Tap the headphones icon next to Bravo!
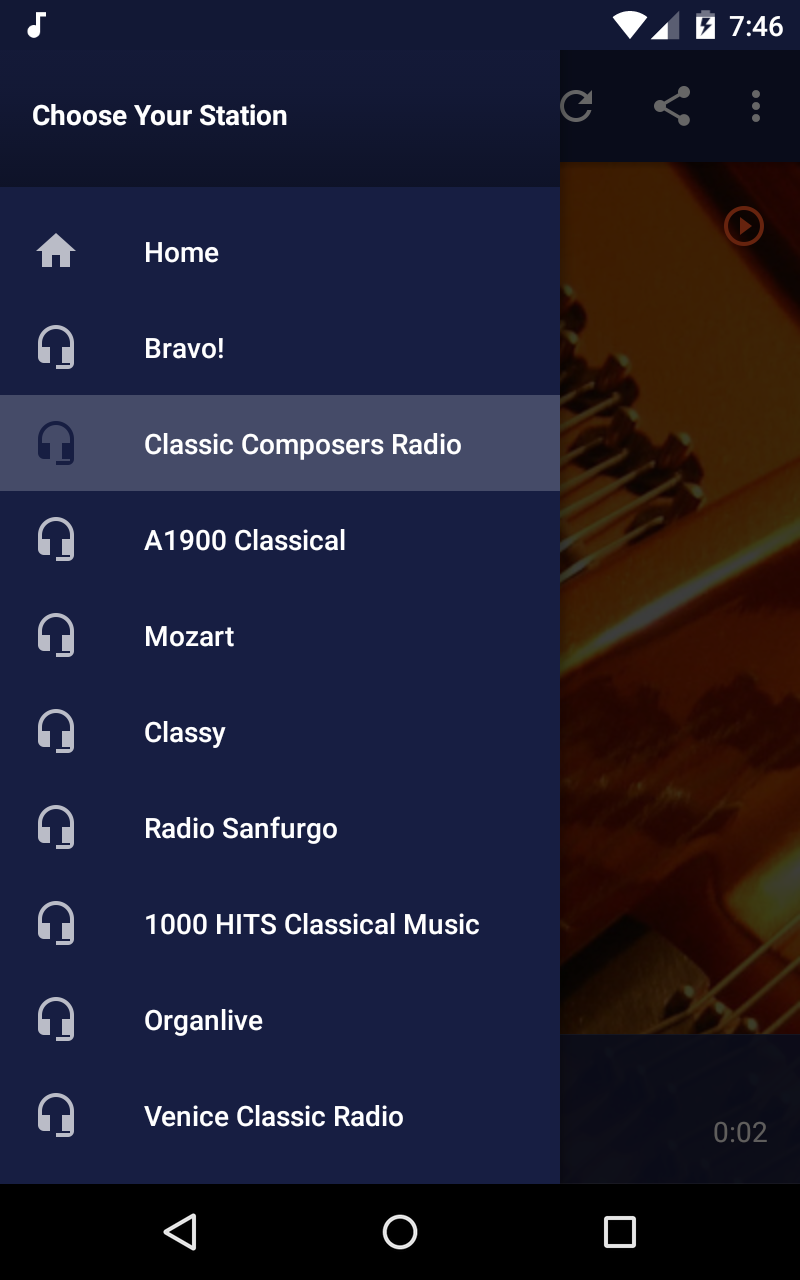Viewport: 800px width, 1280px height. 57,348
